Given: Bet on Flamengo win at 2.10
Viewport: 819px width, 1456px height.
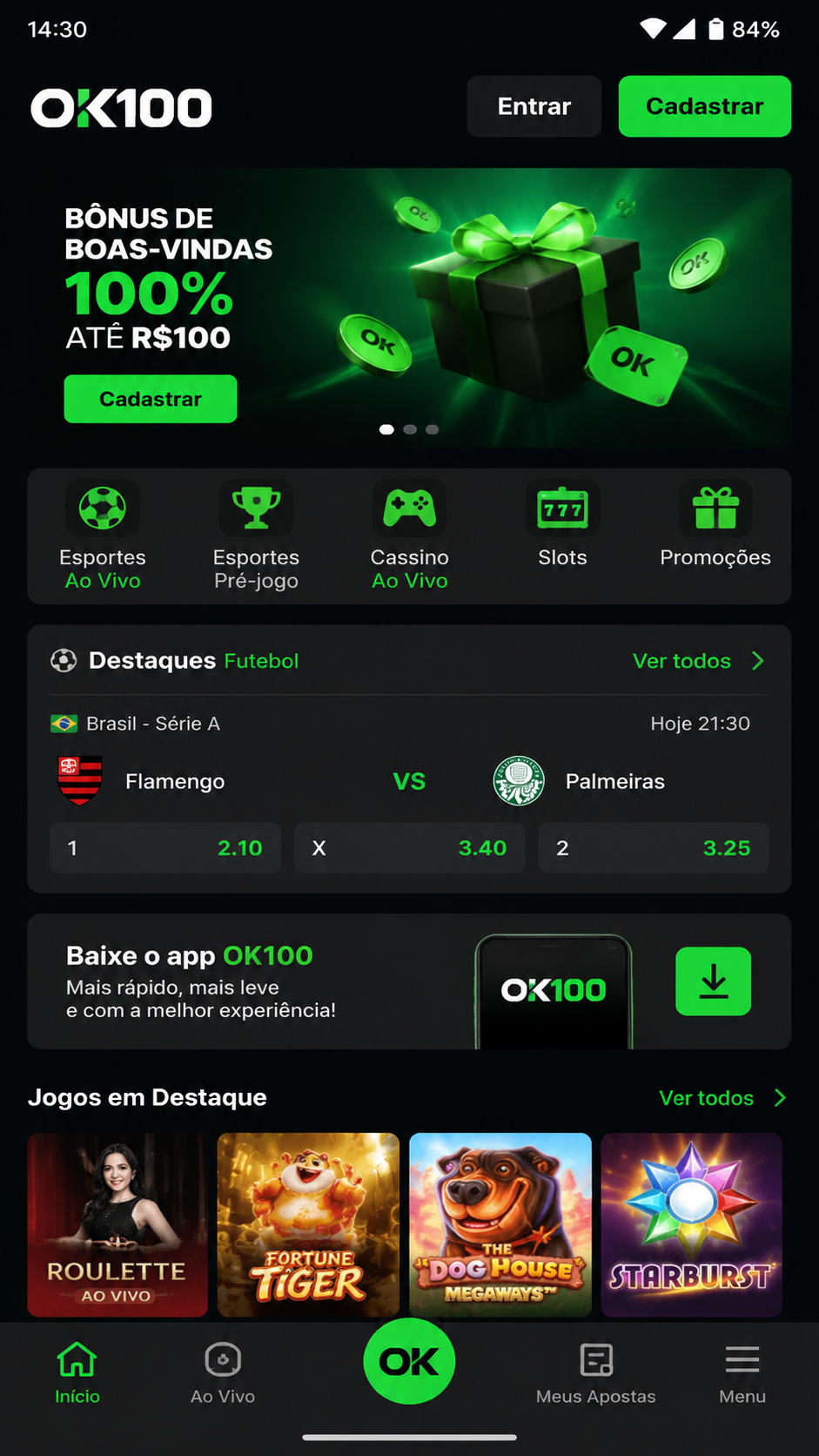Looking at the screenshot, I should pos(165,848).
